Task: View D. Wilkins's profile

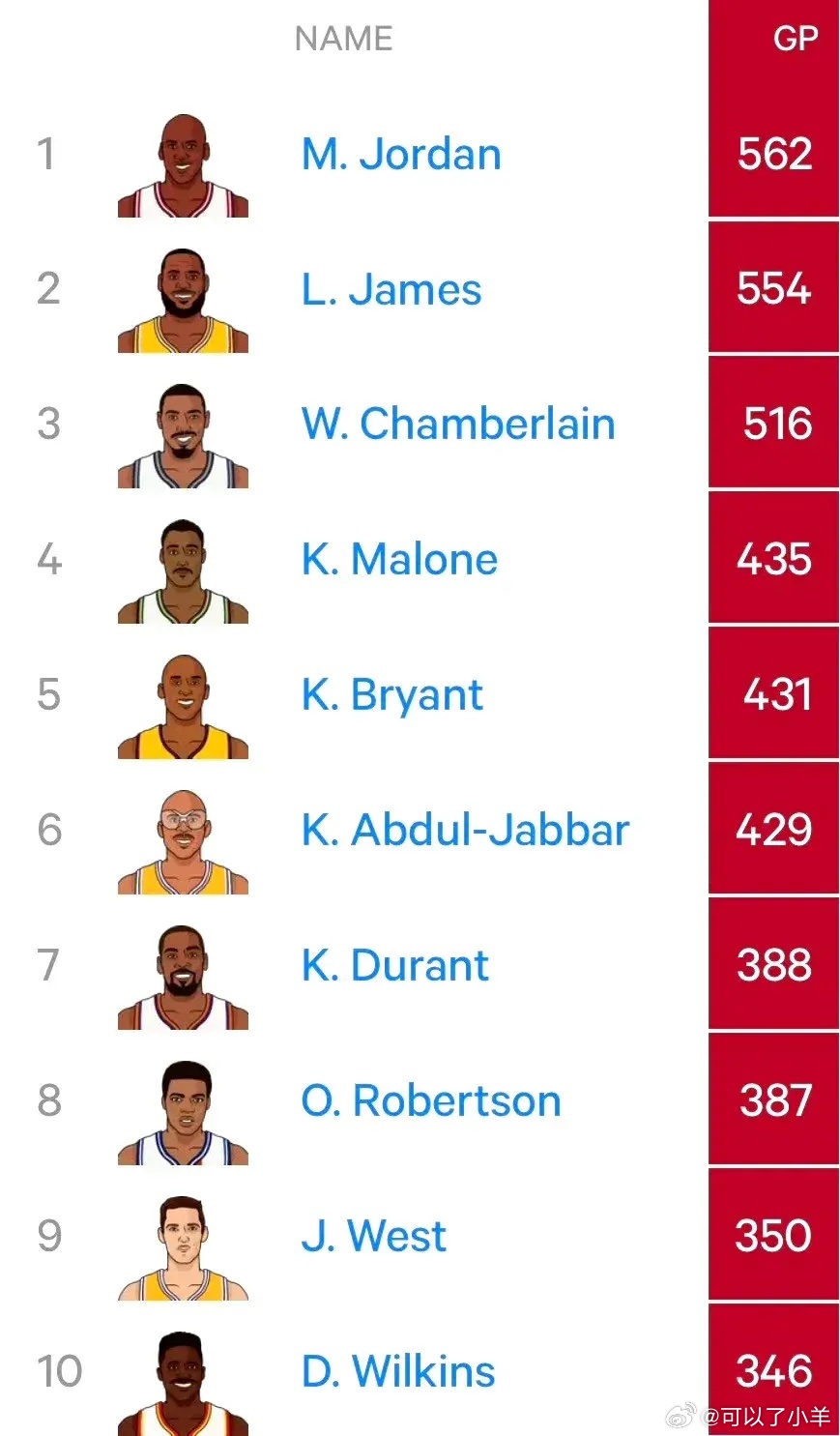Action: [398, 1372]
